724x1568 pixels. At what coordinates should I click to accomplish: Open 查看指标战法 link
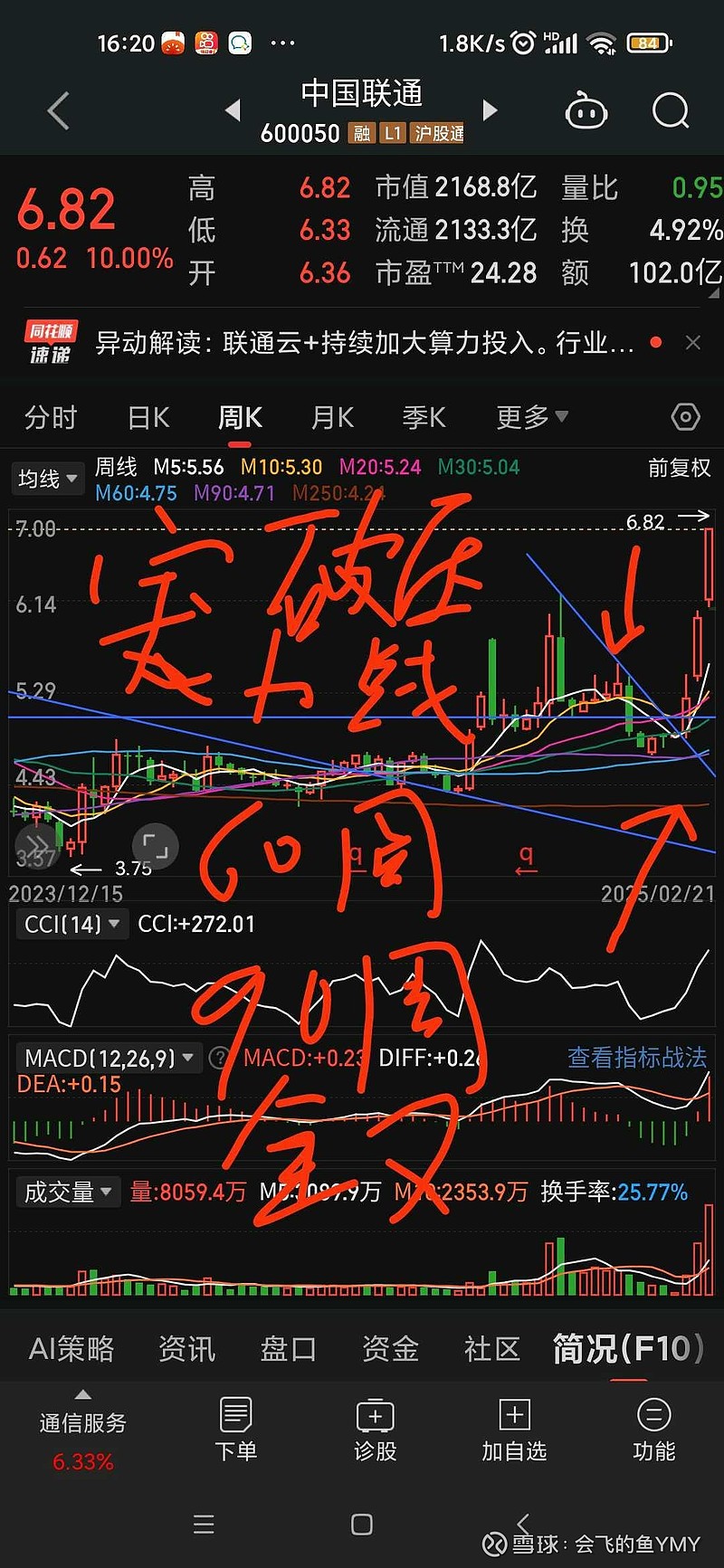(637, 1058)
